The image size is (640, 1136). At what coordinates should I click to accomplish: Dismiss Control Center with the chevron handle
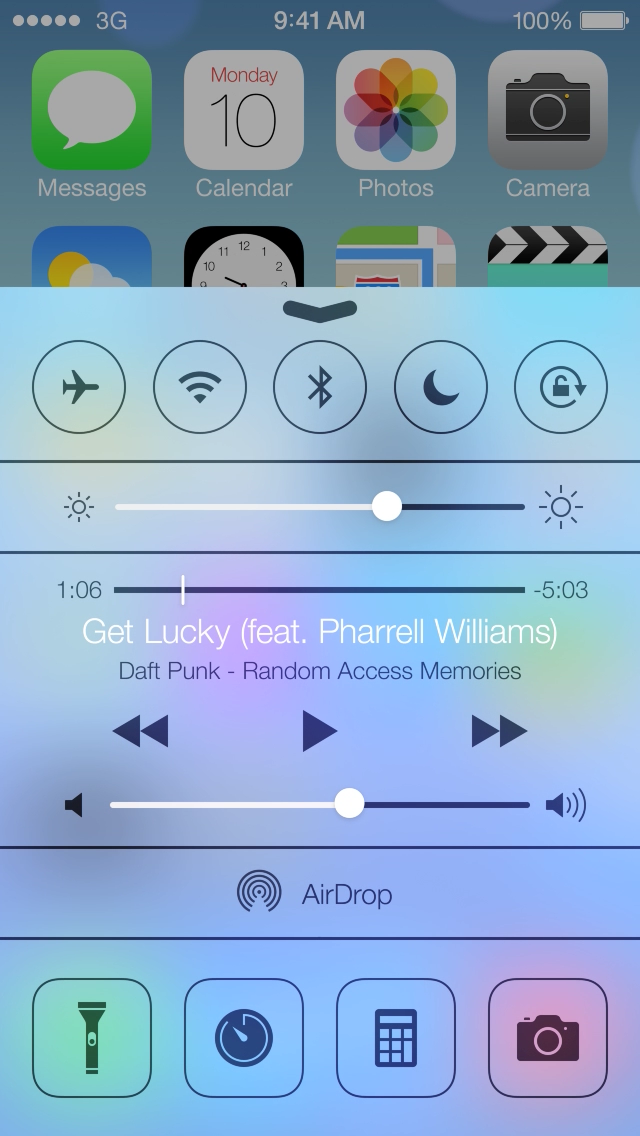[320, 310]
